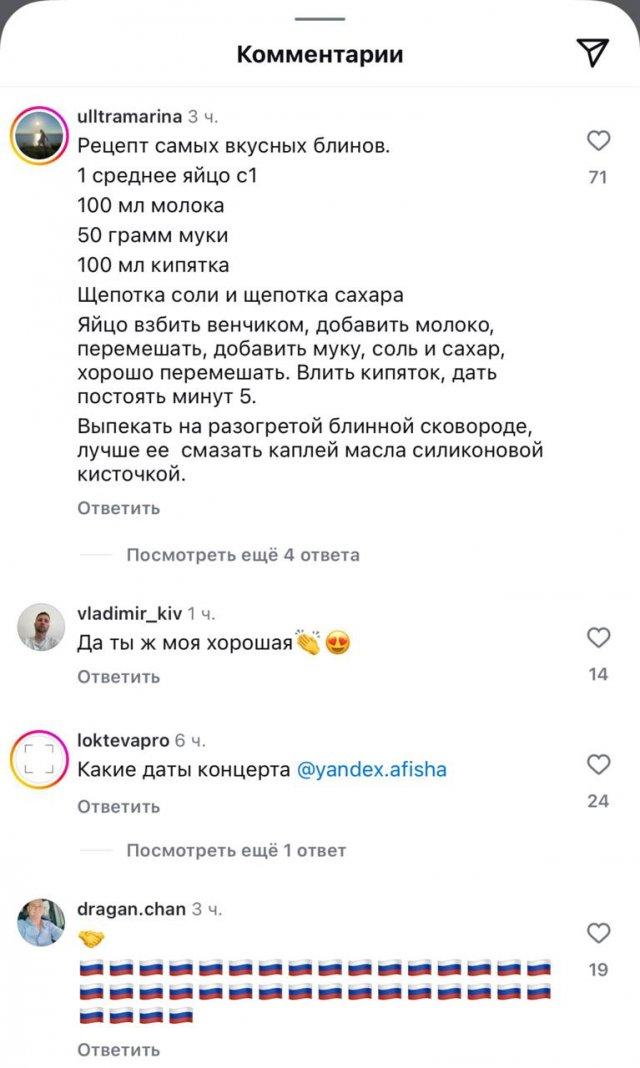The image size is (640, 1068).
Task: Open vladimir_kiv's profile avatar
Action: click(x=41, y=629)
